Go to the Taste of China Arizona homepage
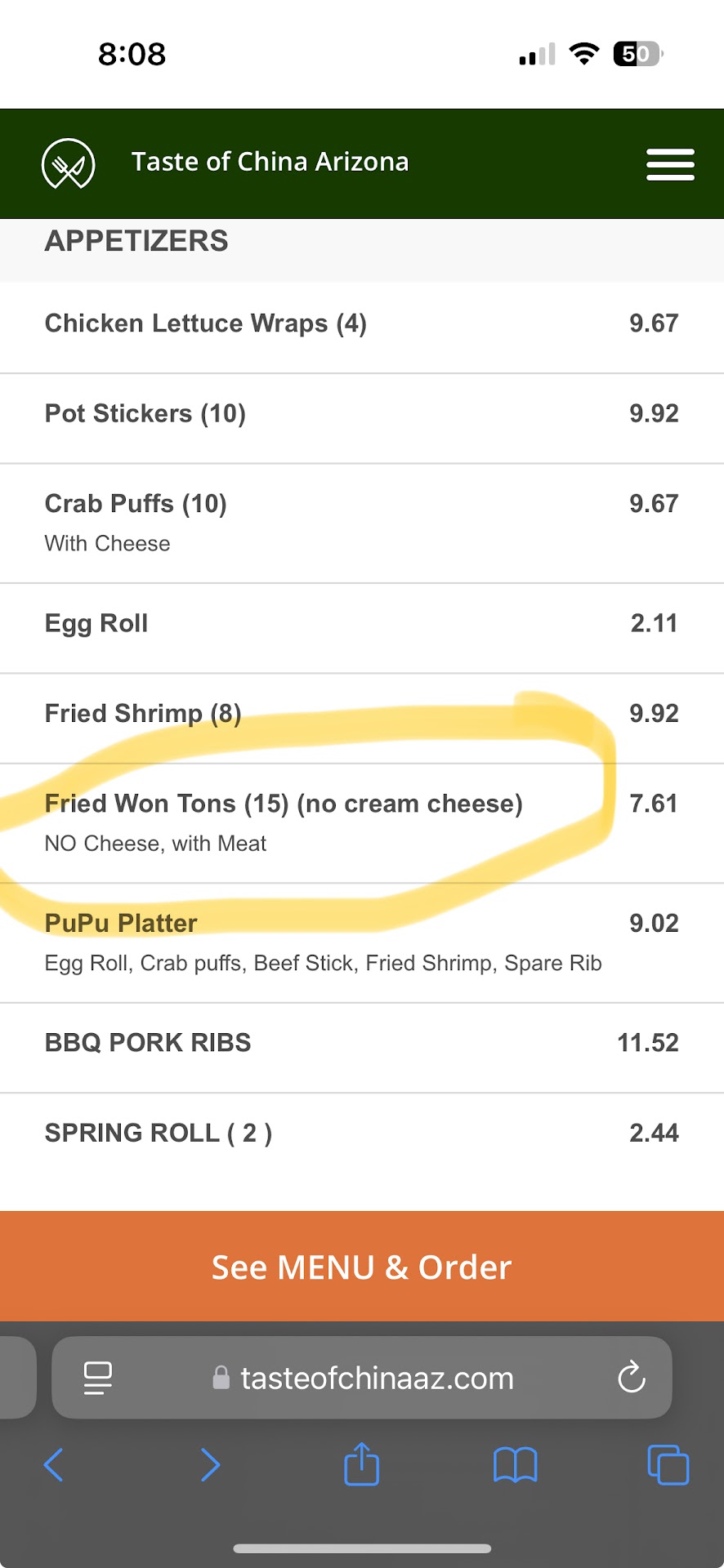This screenshot has height=1568, width=724. (x=270, y=162)
